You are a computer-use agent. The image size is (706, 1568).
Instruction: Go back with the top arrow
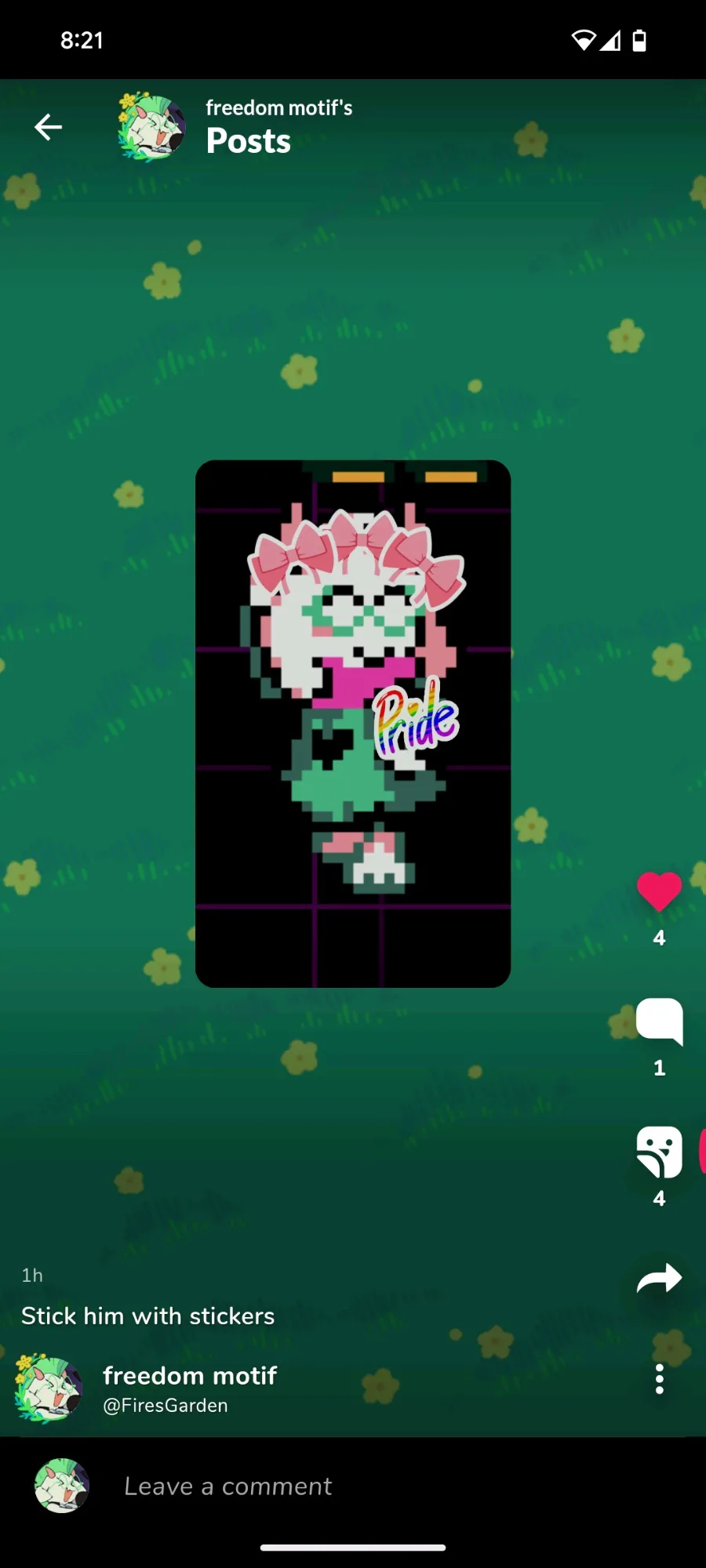point(48,127)
